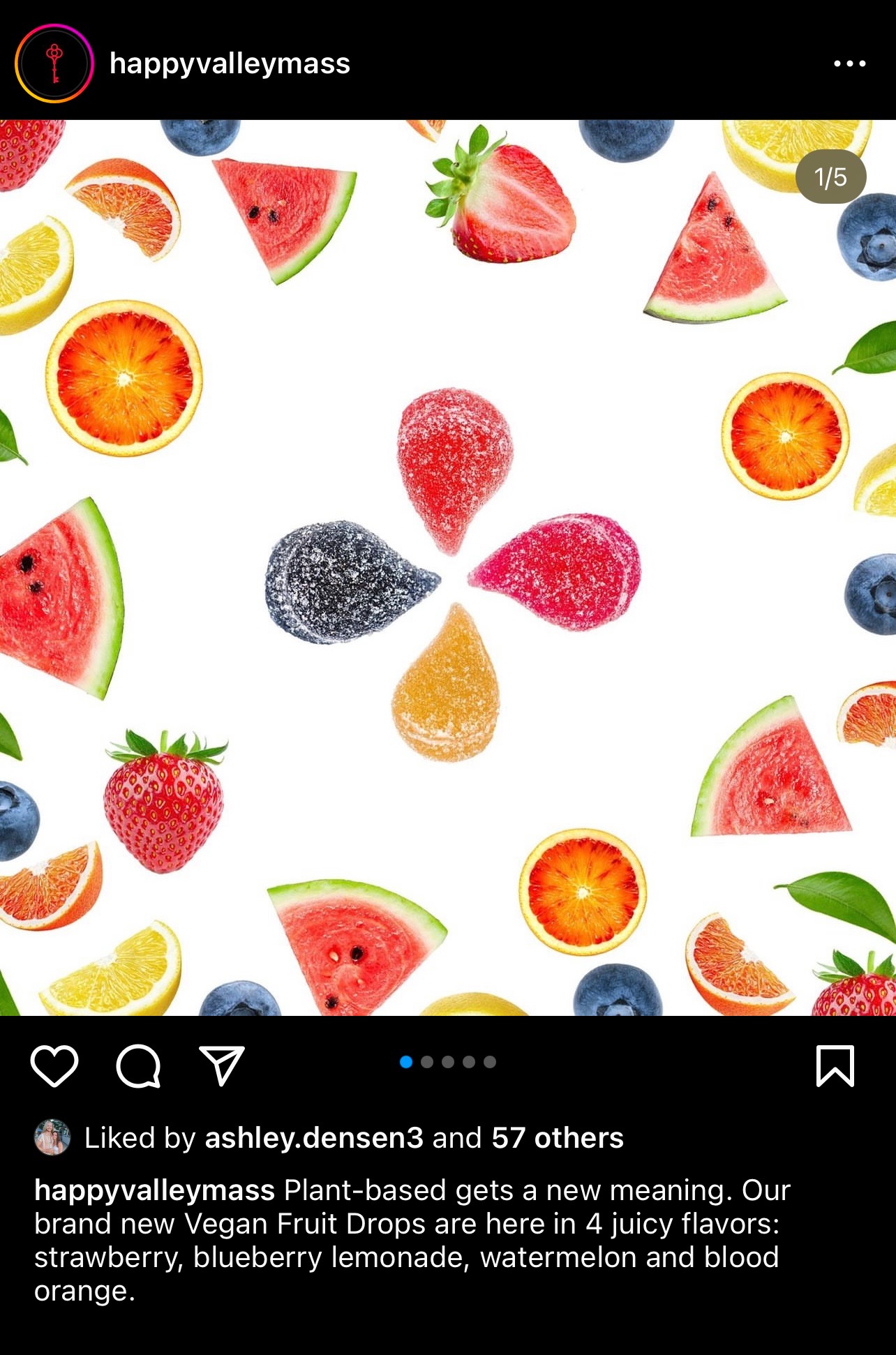Share this post via paper plane icon

click(x=222, y=1065)
